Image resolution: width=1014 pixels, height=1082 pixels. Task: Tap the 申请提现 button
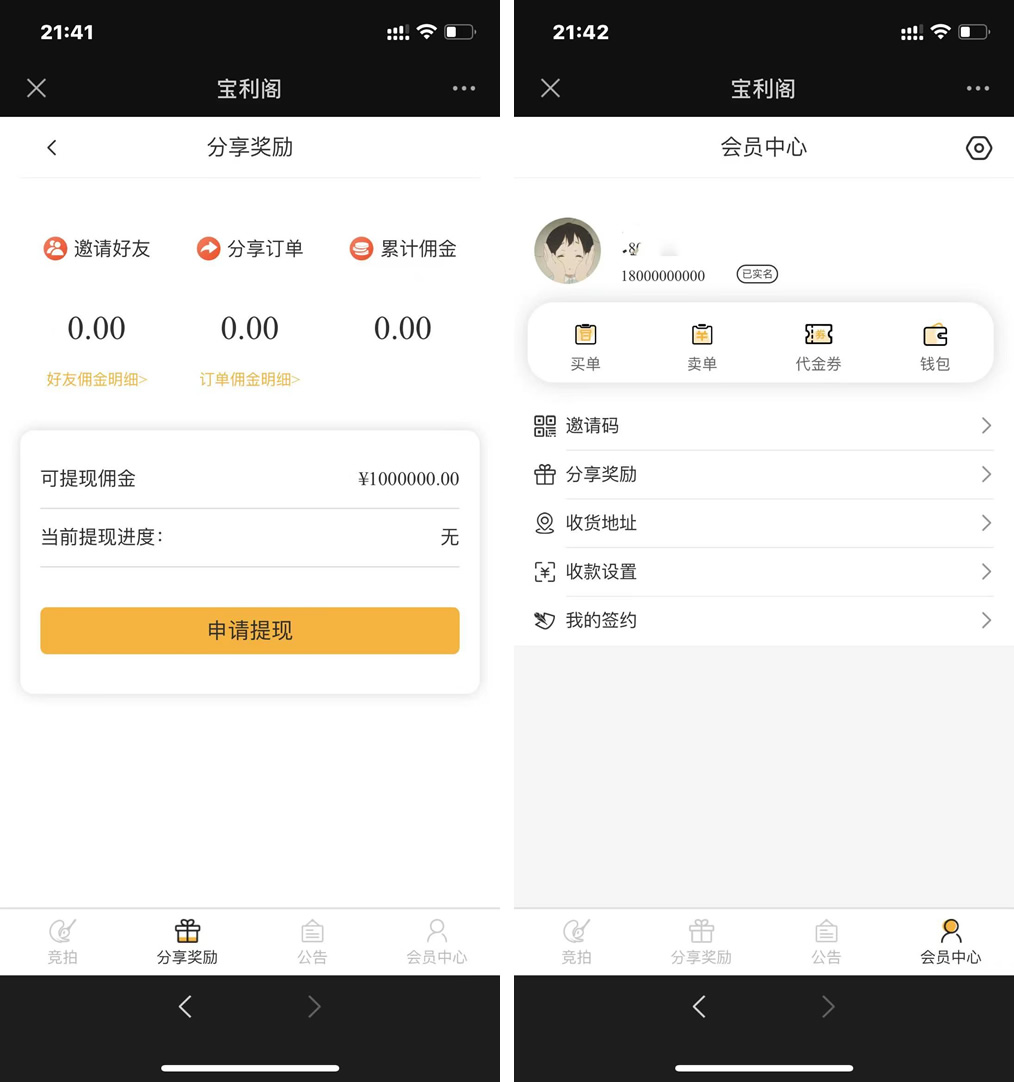click(249, 631)
